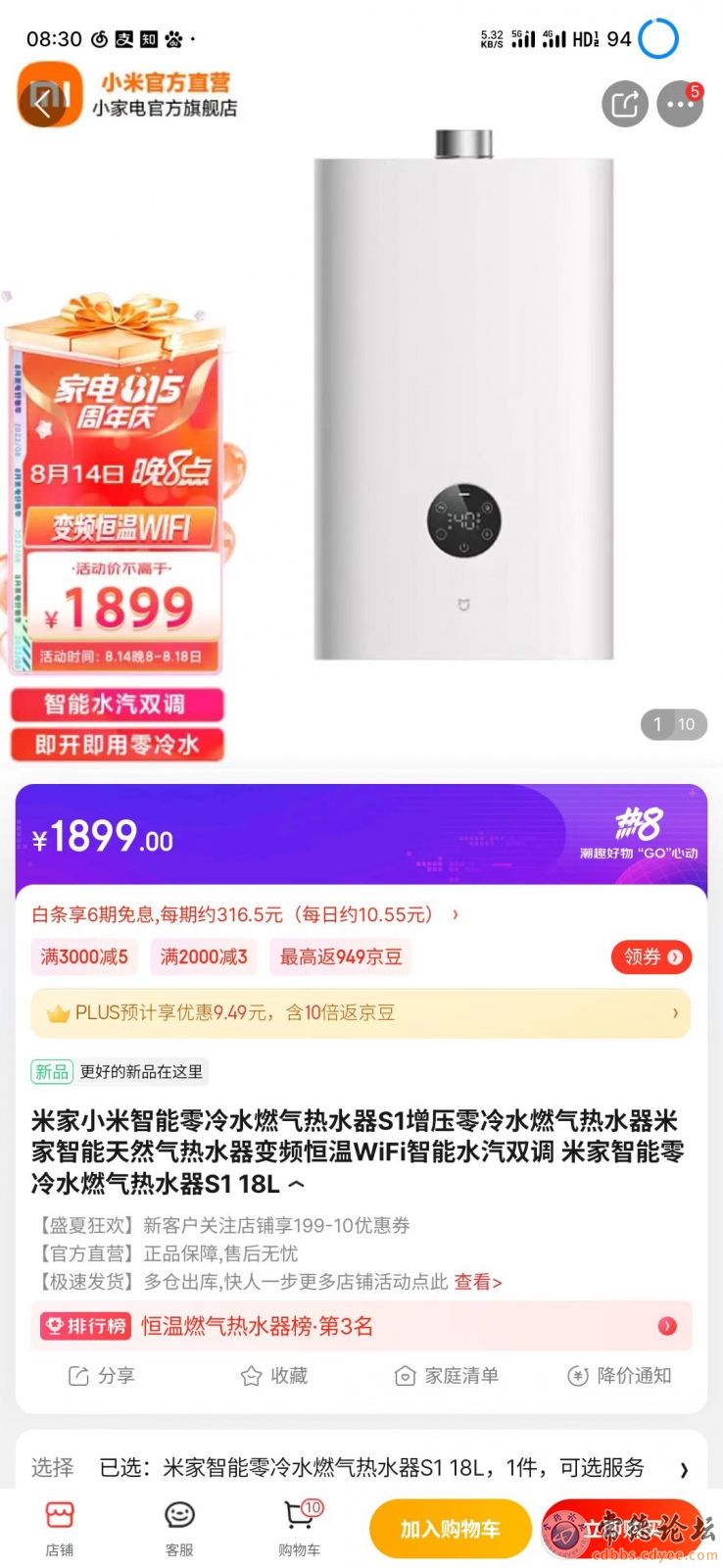Visit the 店铺 store page
The height and width of the screenshot is (1568, 723).
(60, 1527)
